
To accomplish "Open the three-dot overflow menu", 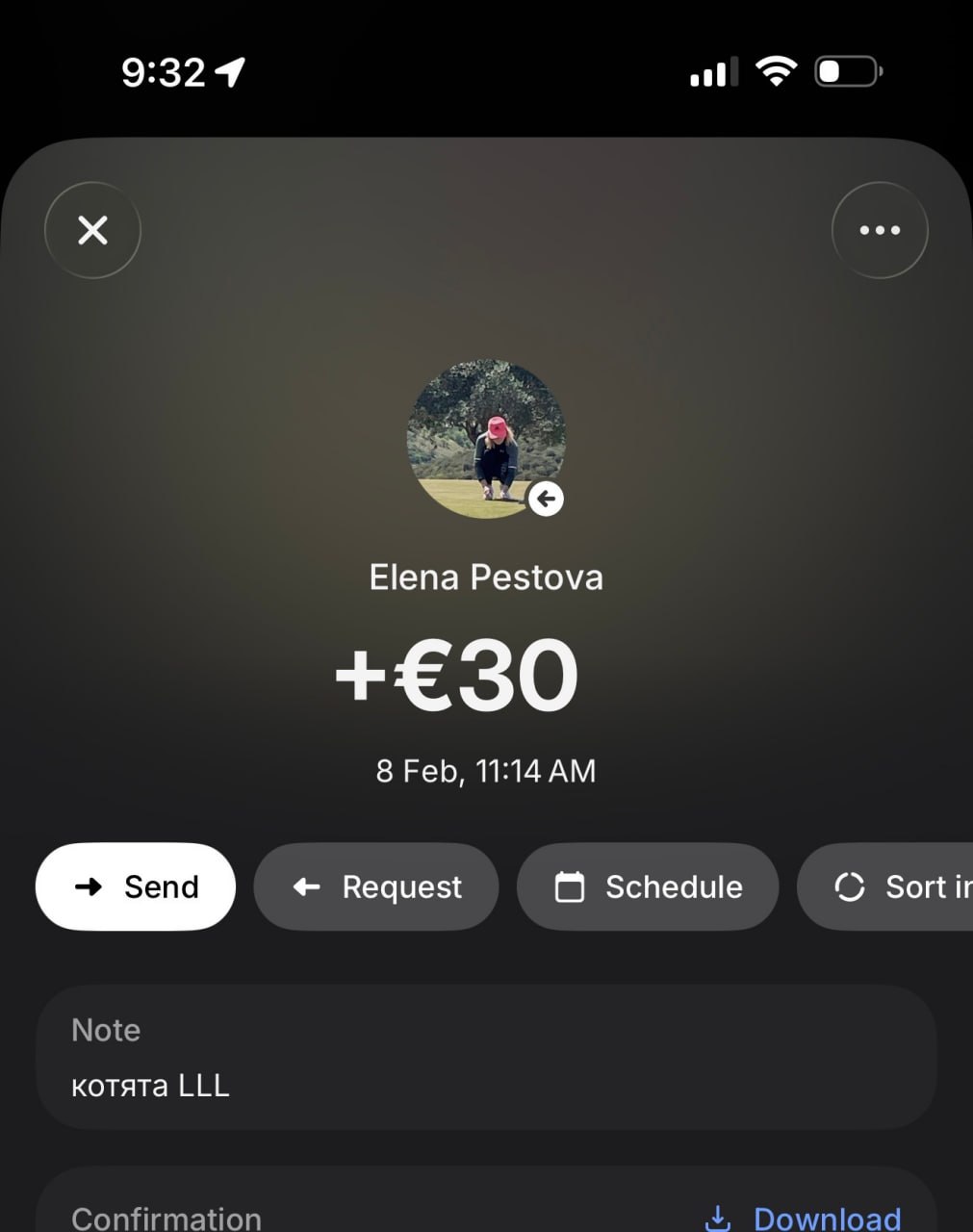I will (x=879, y=230).
